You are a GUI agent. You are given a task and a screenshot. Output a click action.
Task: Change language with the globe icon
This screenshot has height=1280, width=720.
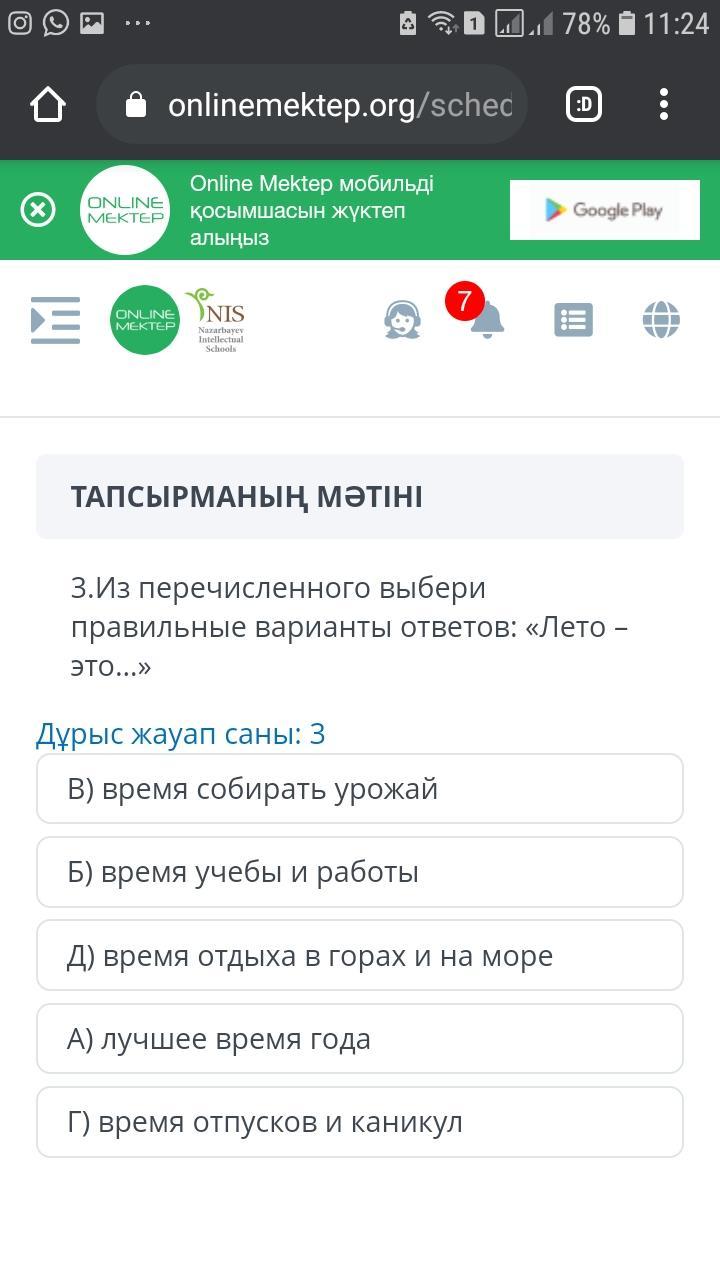pyautogui.click(x=661, y=320)
